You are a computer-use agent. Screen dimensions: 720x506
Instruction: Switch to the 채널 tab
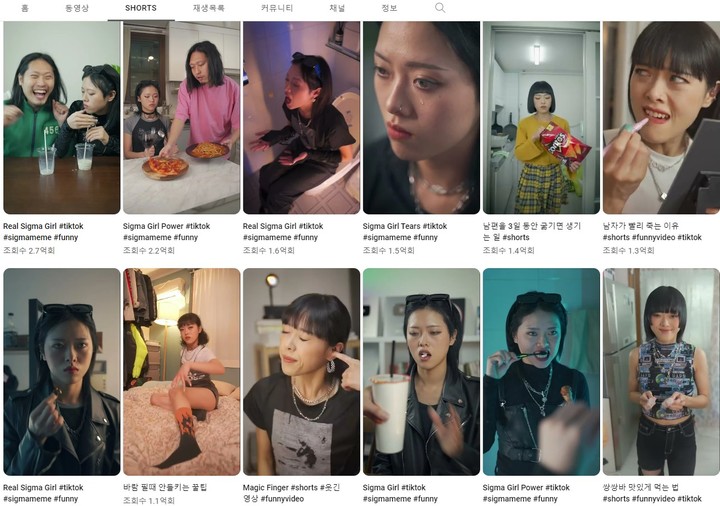[337, 8]
